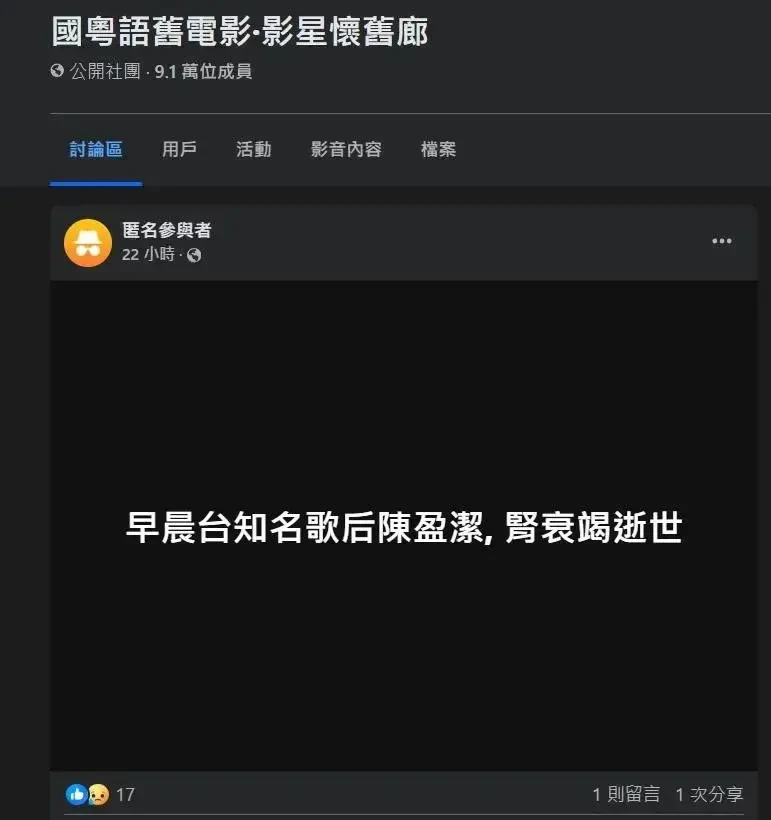The image size is (771, 820).
Task: Open the post's three-dot options menu
Action: tap(721, 242)
